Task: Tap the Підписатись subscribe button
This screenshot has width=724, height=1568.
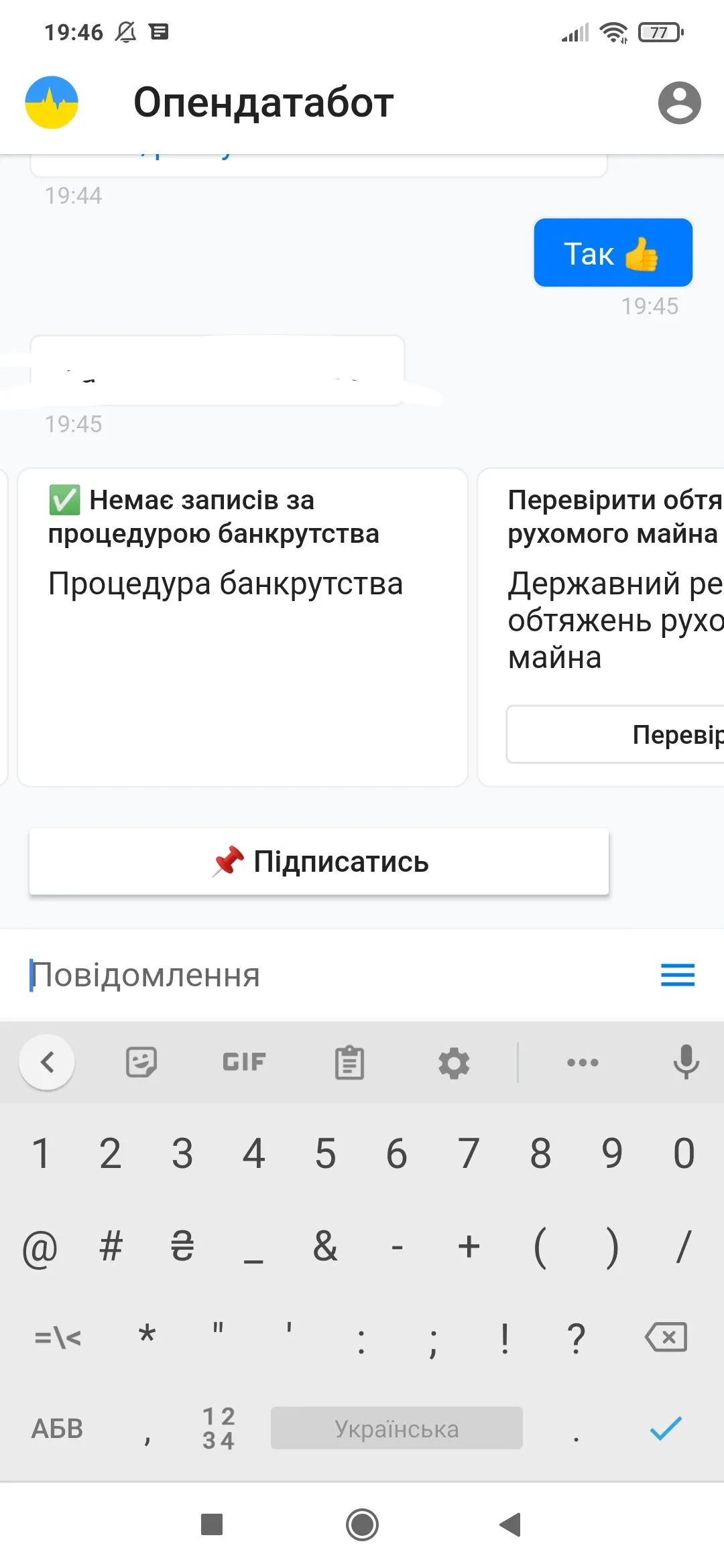Action: click(x=319, y=862)
